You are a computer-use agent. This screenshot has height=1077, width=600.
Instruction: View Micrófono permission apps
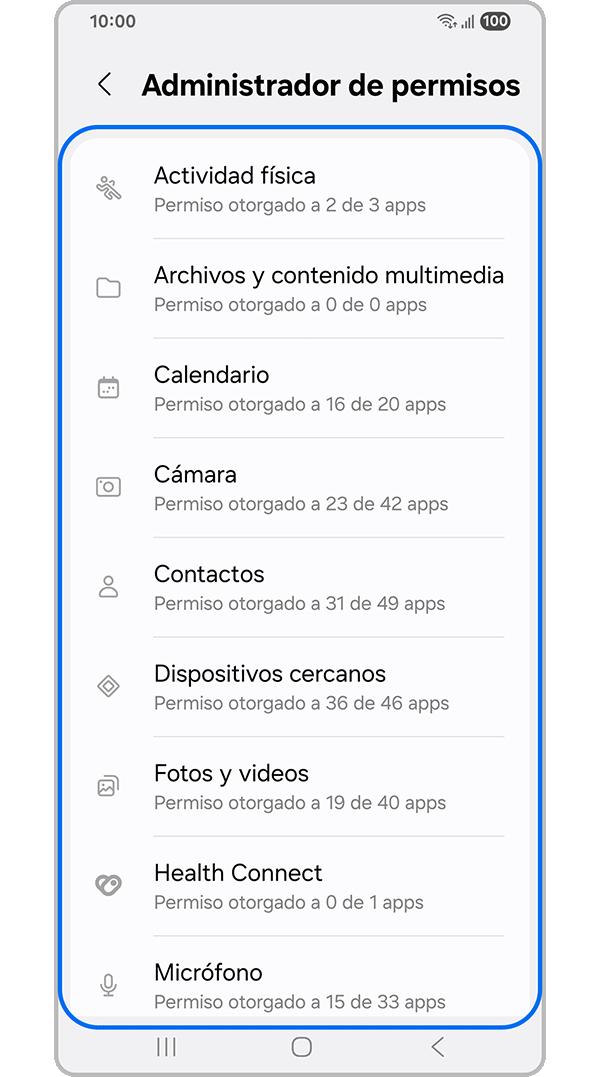coord(300,984)
